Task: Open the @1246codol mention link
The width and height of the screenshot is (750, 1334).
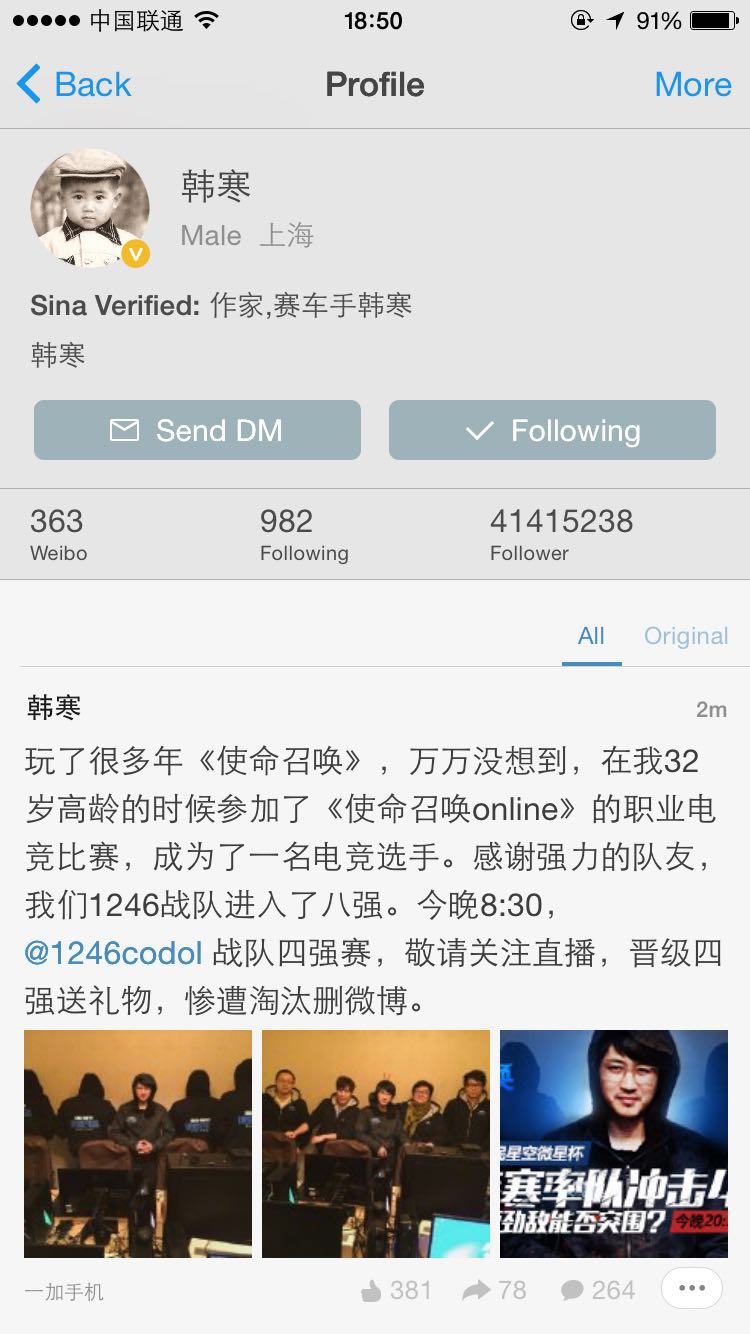Action: coord(113,953)
